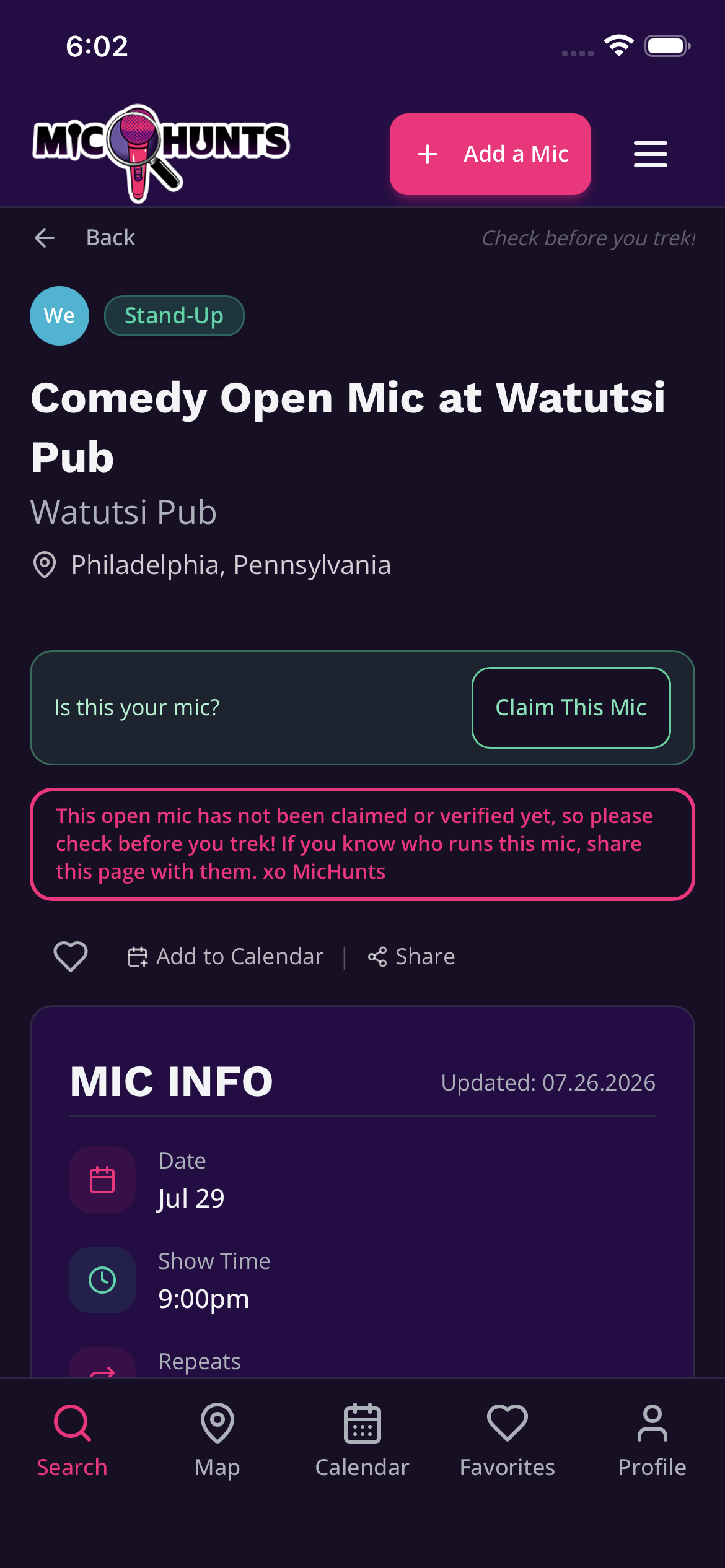Go to the Profile tab
Image resolution: width=725 pixels, height=1568 pixels.
pos(652,1441)
